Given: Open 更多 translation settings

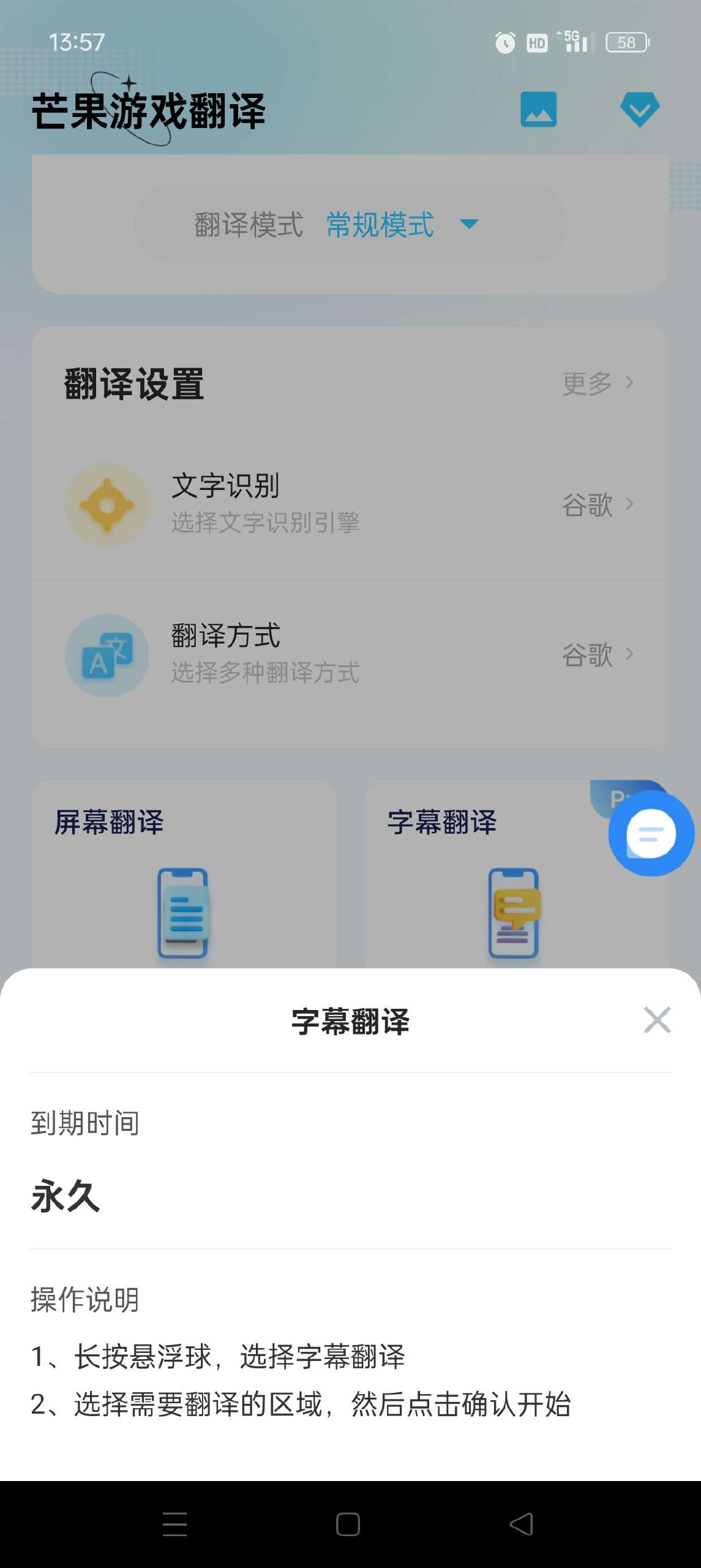Looking at the screenshot, I should (x=597, y=383).
